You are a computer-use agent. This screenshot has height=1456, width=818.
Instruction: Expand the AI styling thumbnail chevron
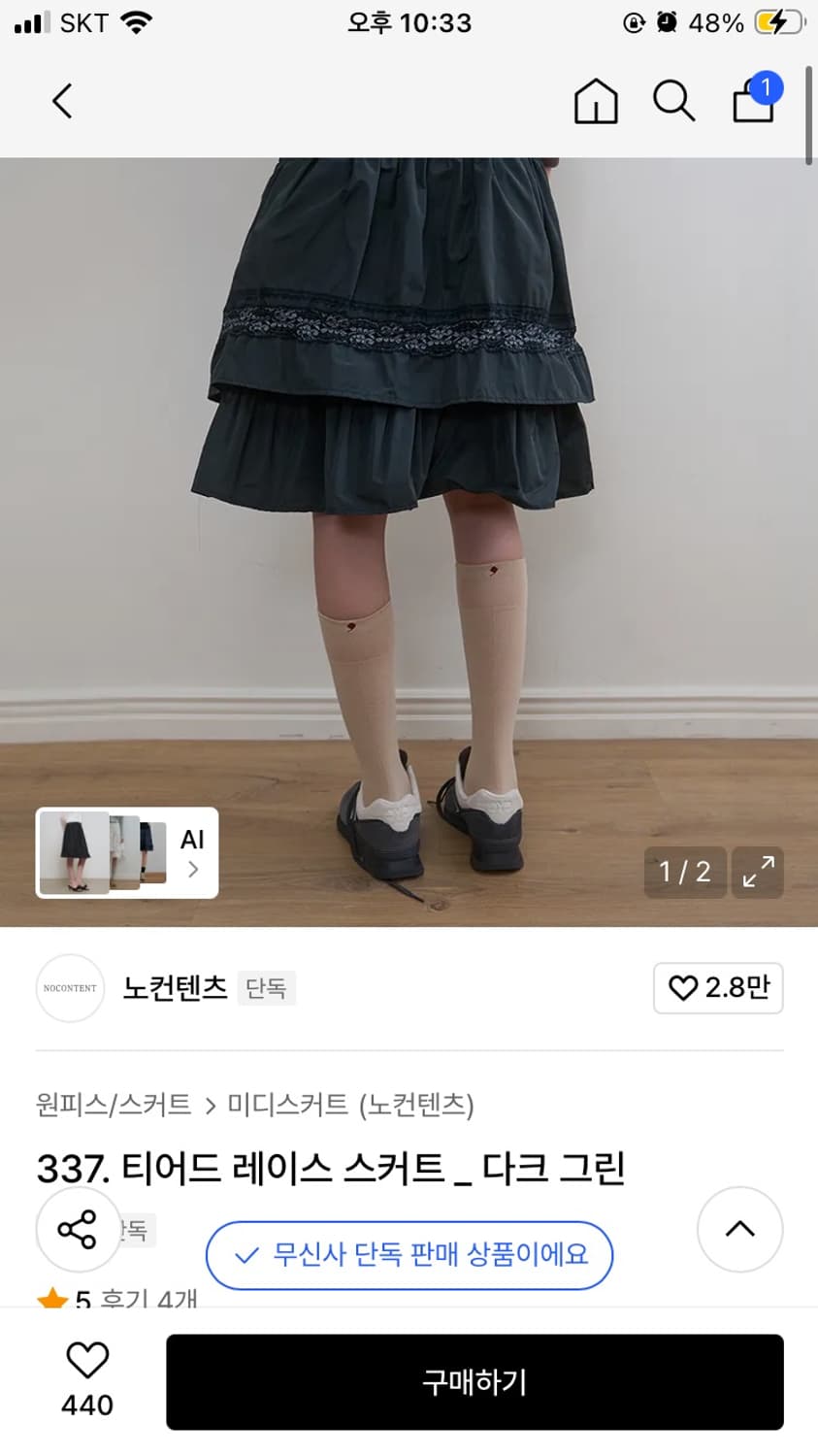pos(192,871)
